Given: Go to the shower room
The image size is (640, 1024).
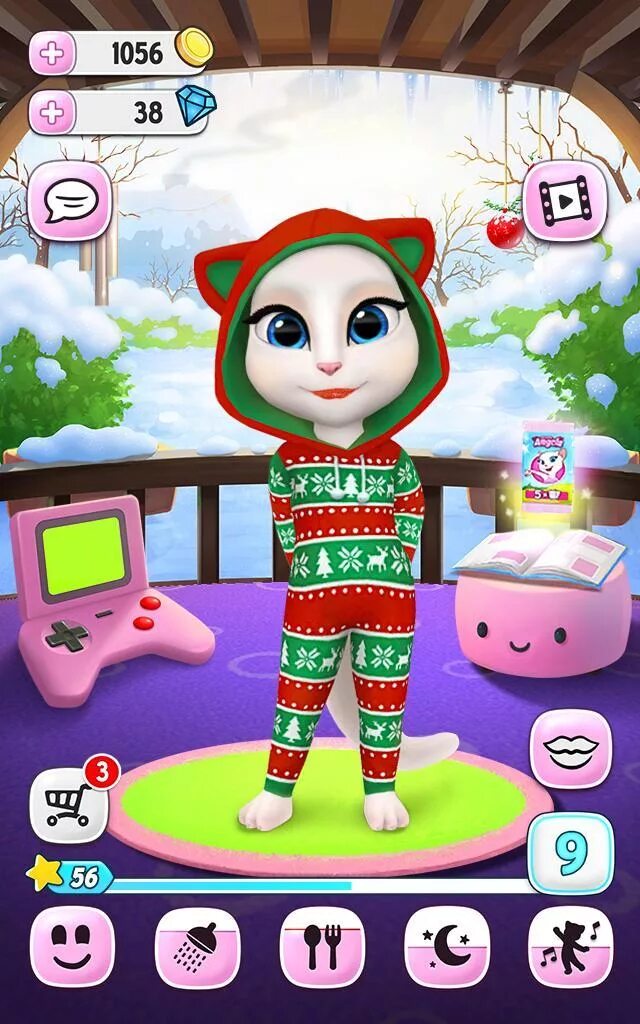Looking at the screenshot, I should click(196, 946).
